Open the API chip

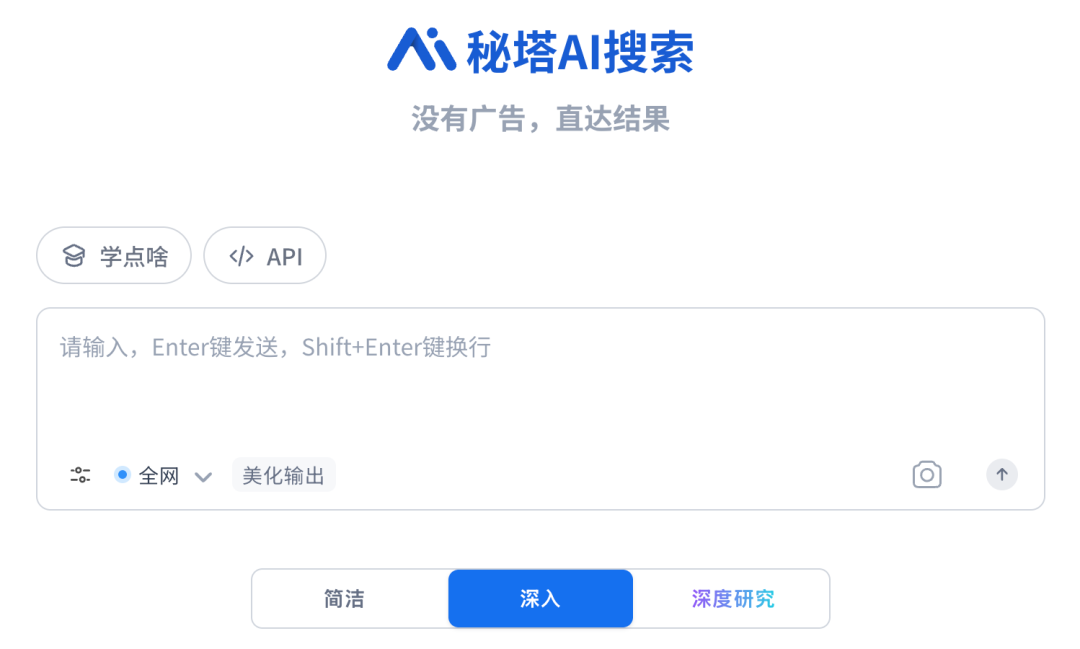(x=265, y=256)
